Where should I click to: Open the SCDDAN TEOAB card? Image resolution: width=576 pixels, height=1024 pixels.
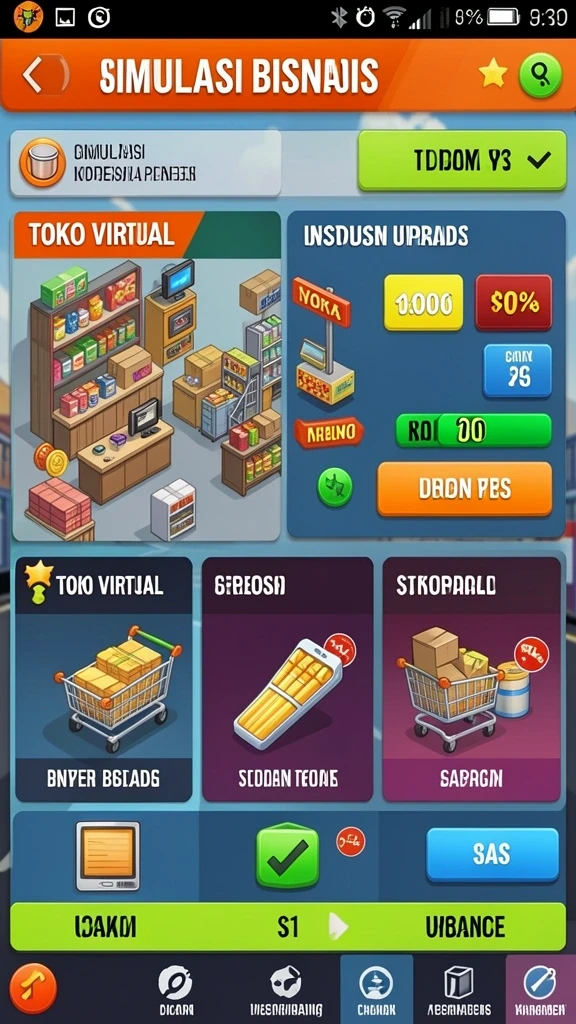pos(287,679)
